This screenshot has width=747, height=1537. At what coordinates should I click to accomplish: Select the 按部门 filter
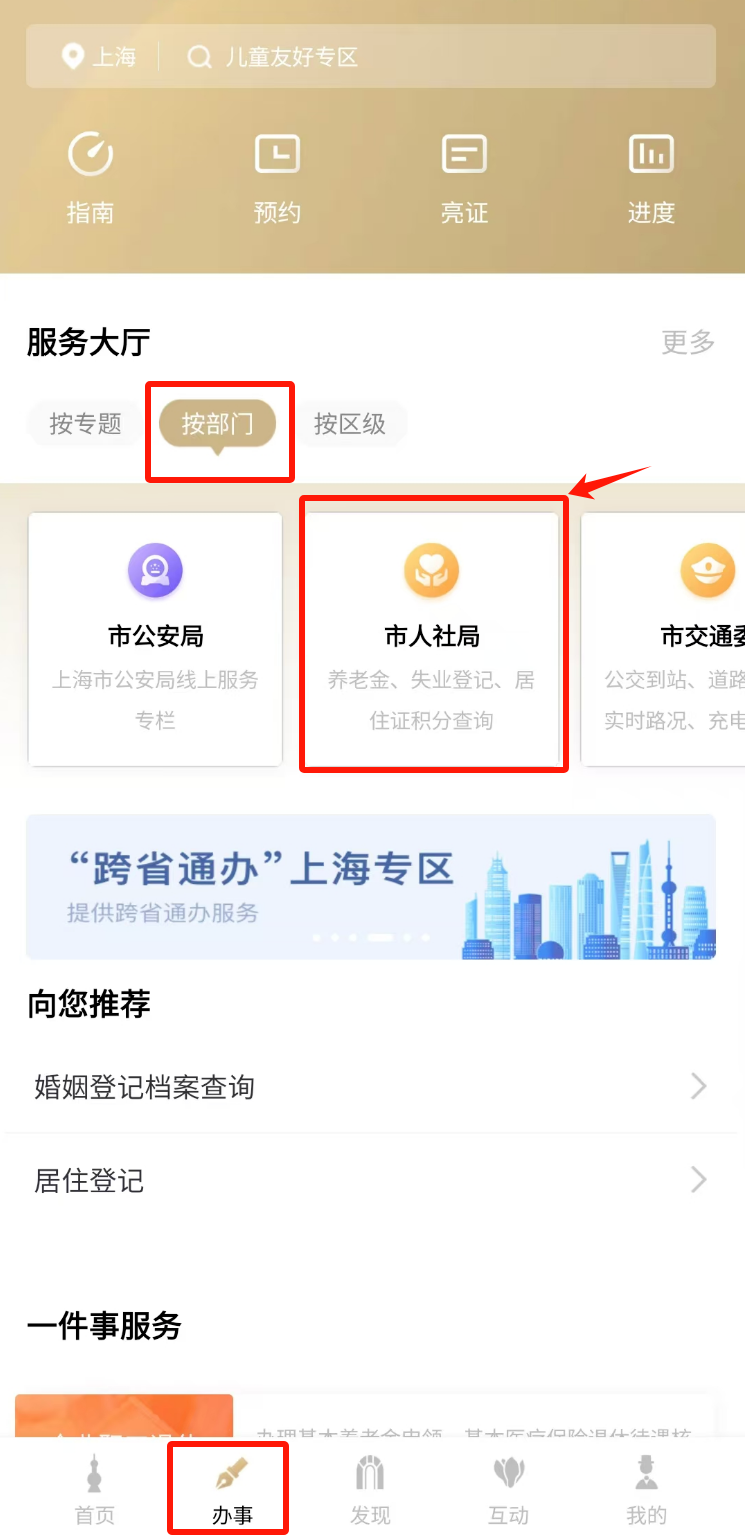217,424
